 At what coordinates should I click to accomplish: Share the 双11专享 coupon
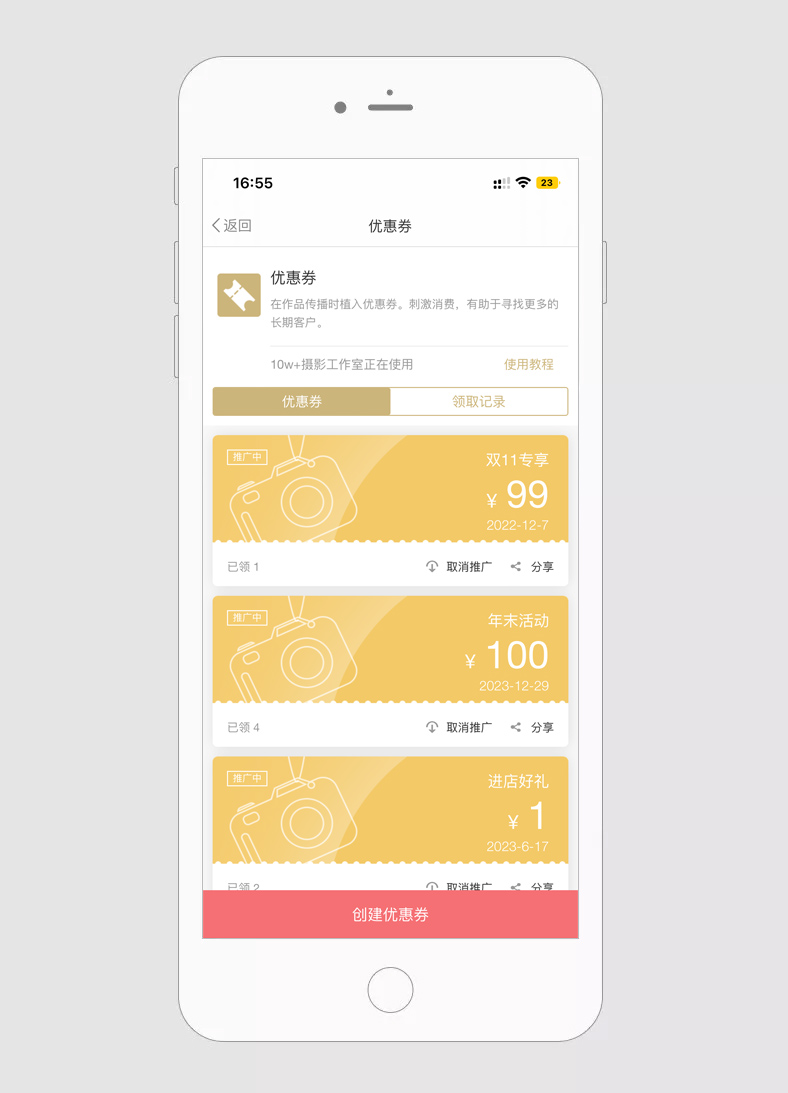[532, 567]
